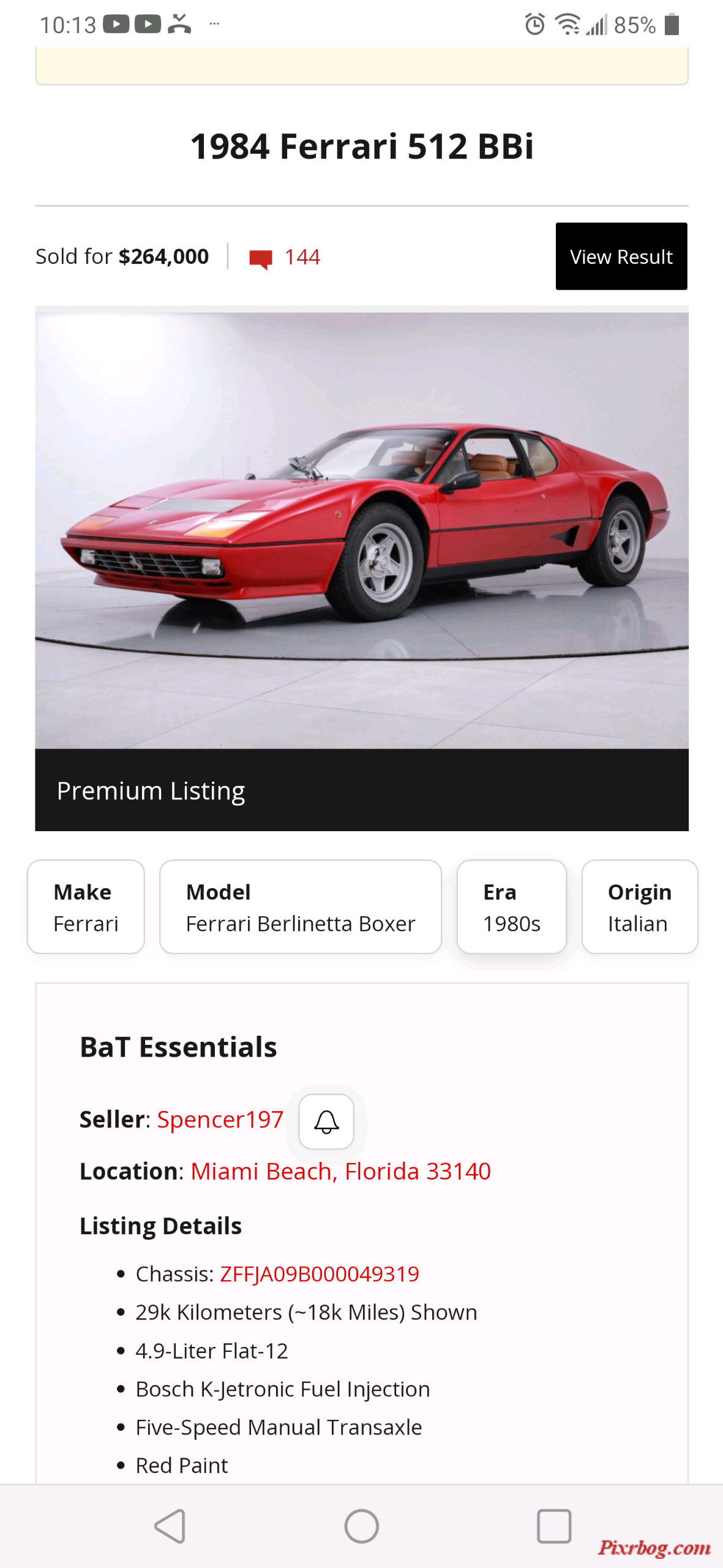Select the Origin Italian chip
This screenshot has width=723, height=1568.
point(639,907)
